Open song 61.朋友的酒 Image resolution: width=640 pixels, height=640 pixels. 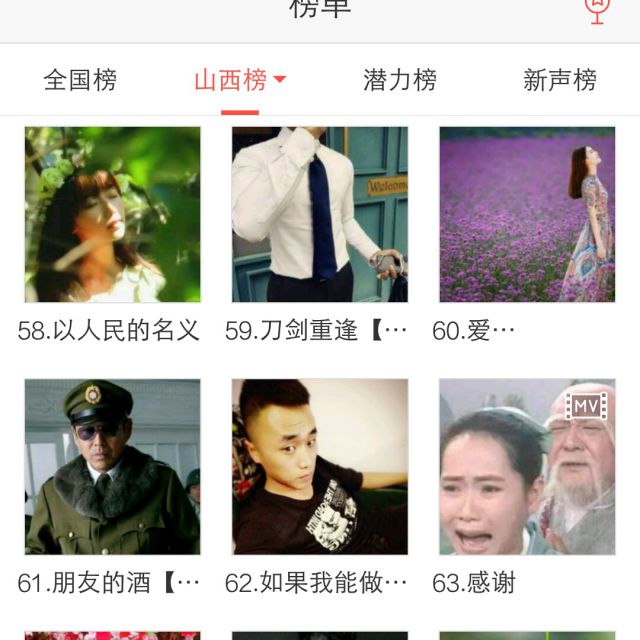(112, 466)
